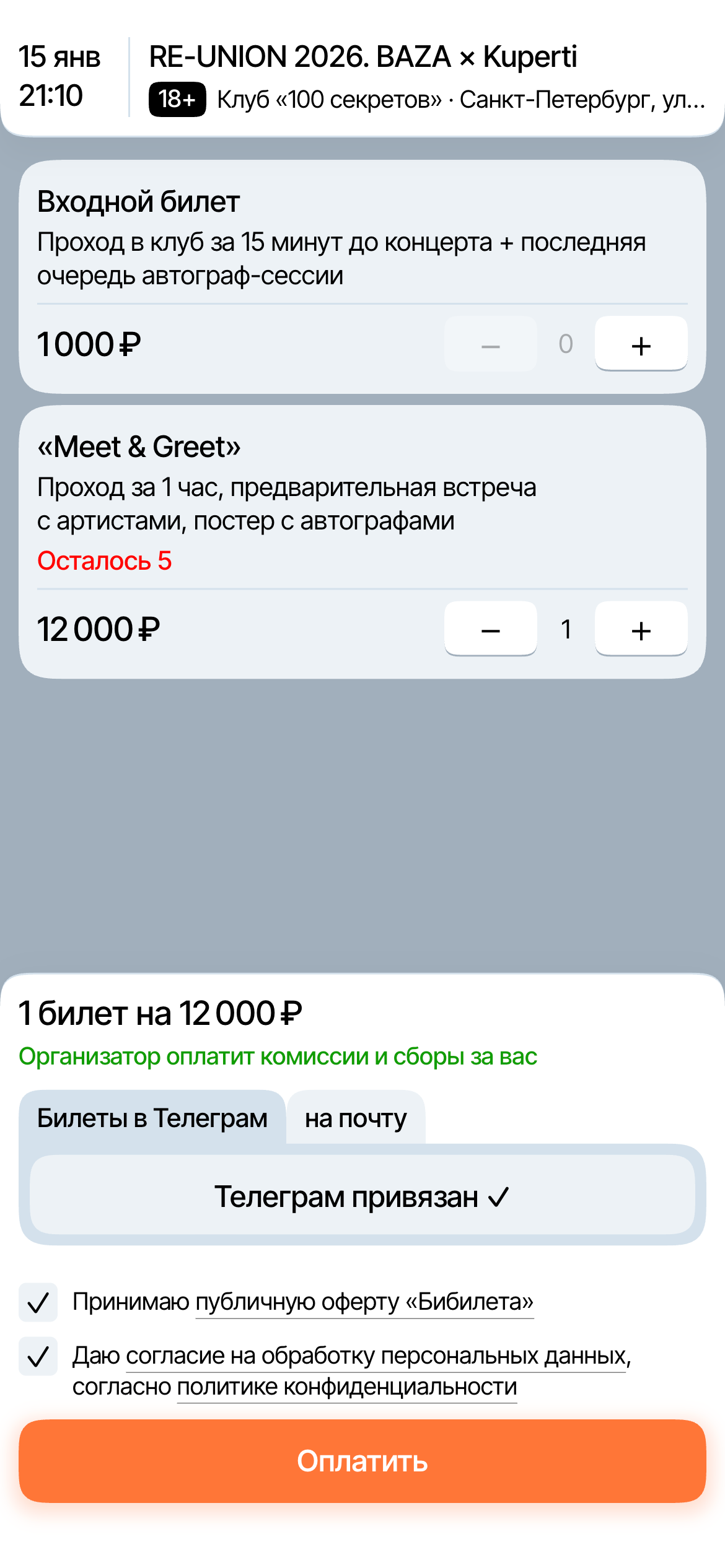Add one Входной билет ticket
Image resolution: width=725 pixels, height=1568 pixels.
click(x=641, y=344)
